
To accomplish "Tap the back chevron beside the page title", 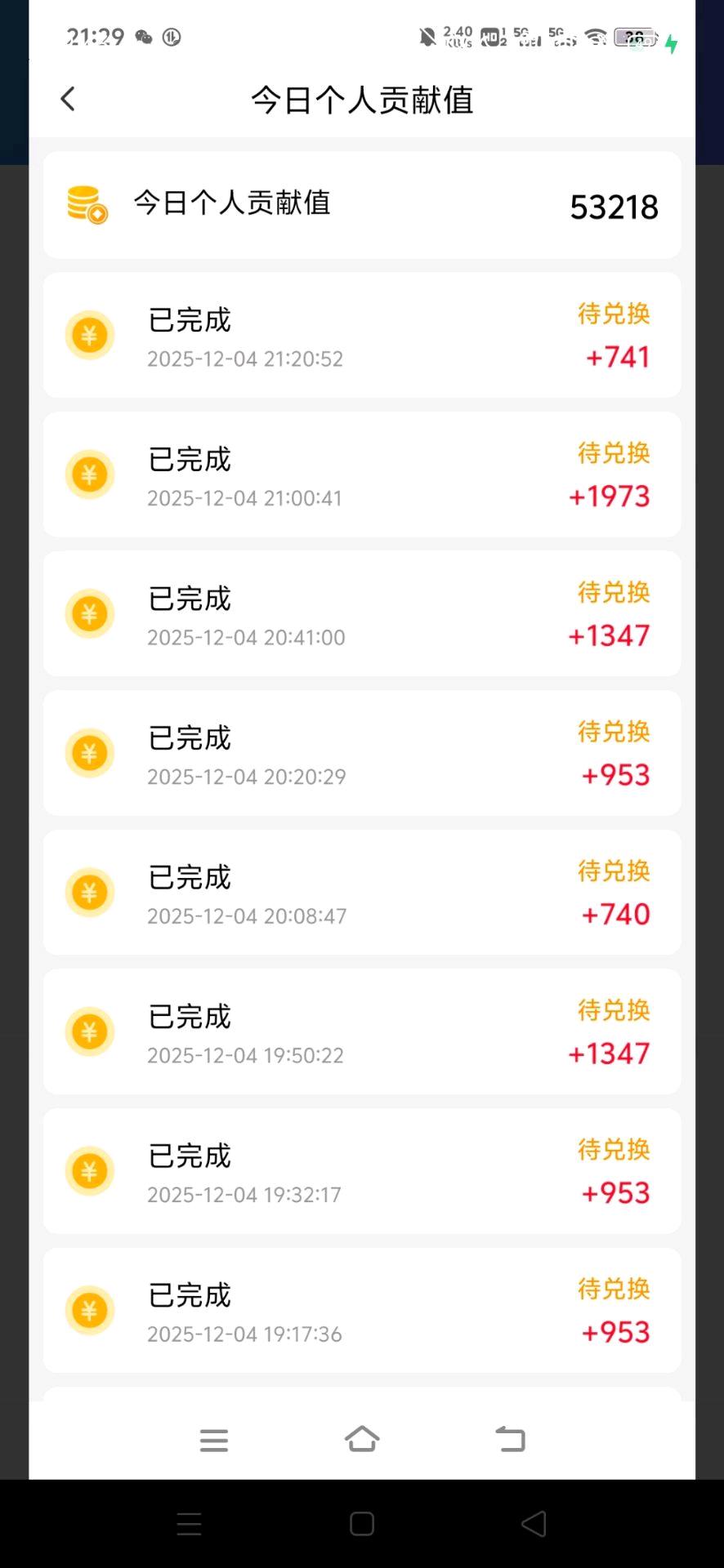I will tap(67, 98).
